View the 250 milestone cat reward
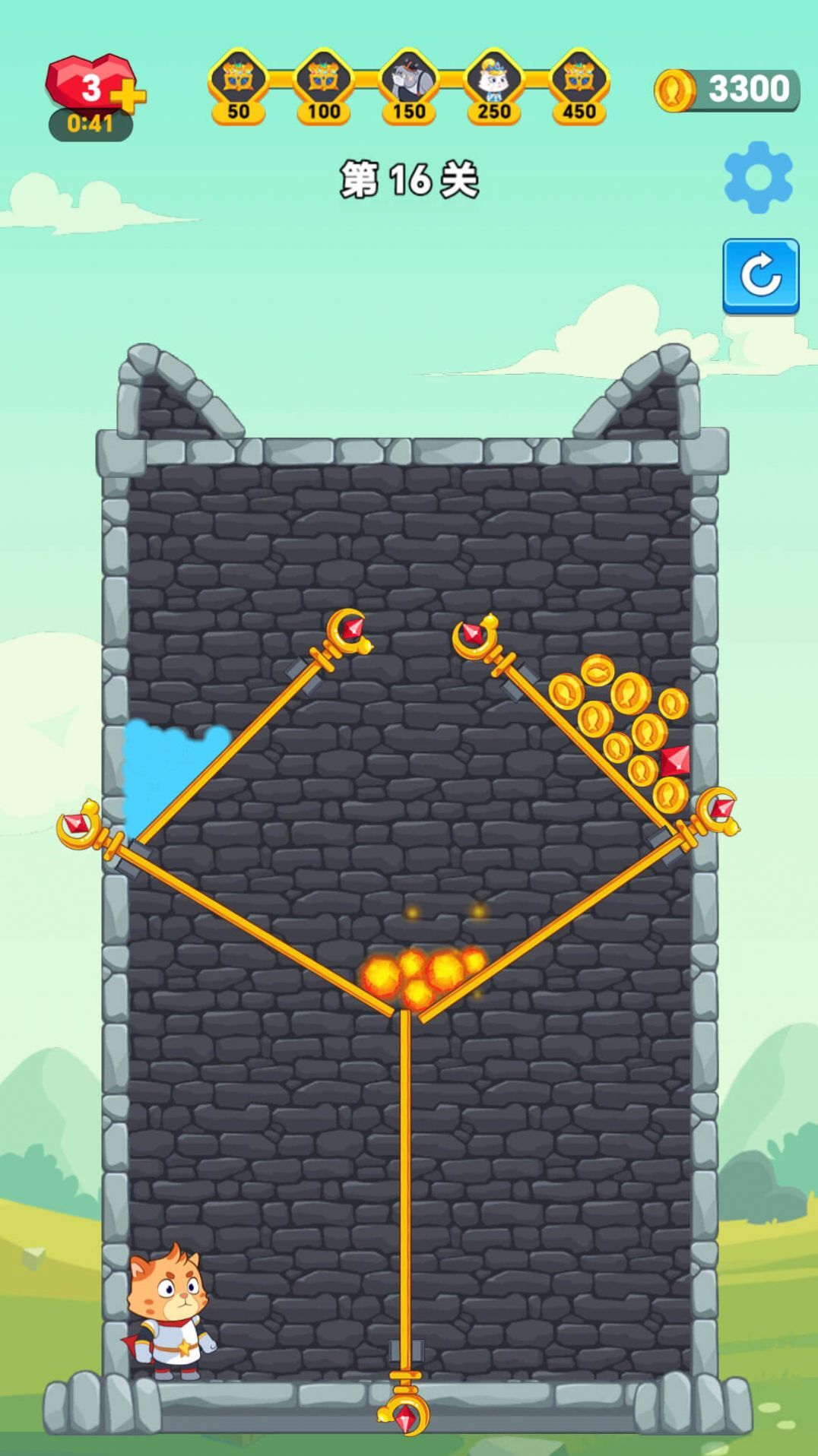The image size is (818, 1456). point(493,80)
